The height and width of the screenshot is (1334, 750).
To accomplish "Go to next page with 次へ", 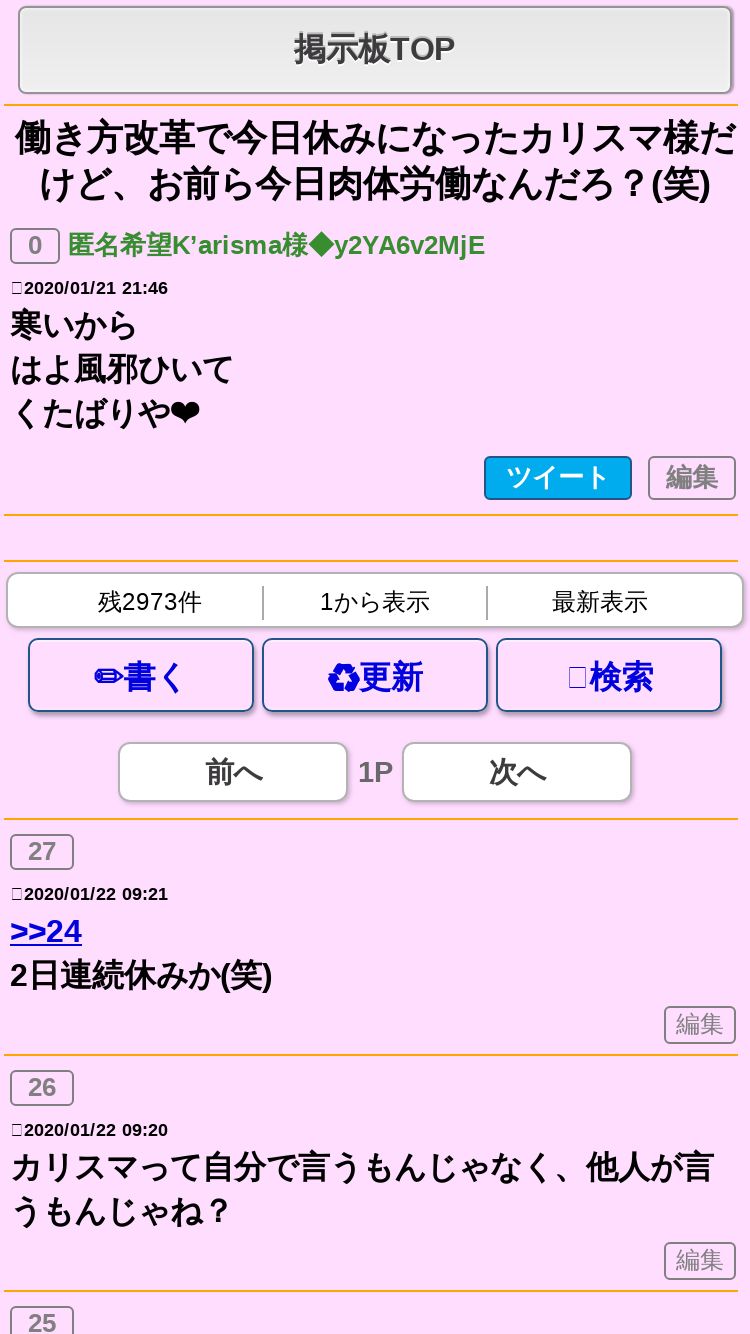I will tap(517, 772).
